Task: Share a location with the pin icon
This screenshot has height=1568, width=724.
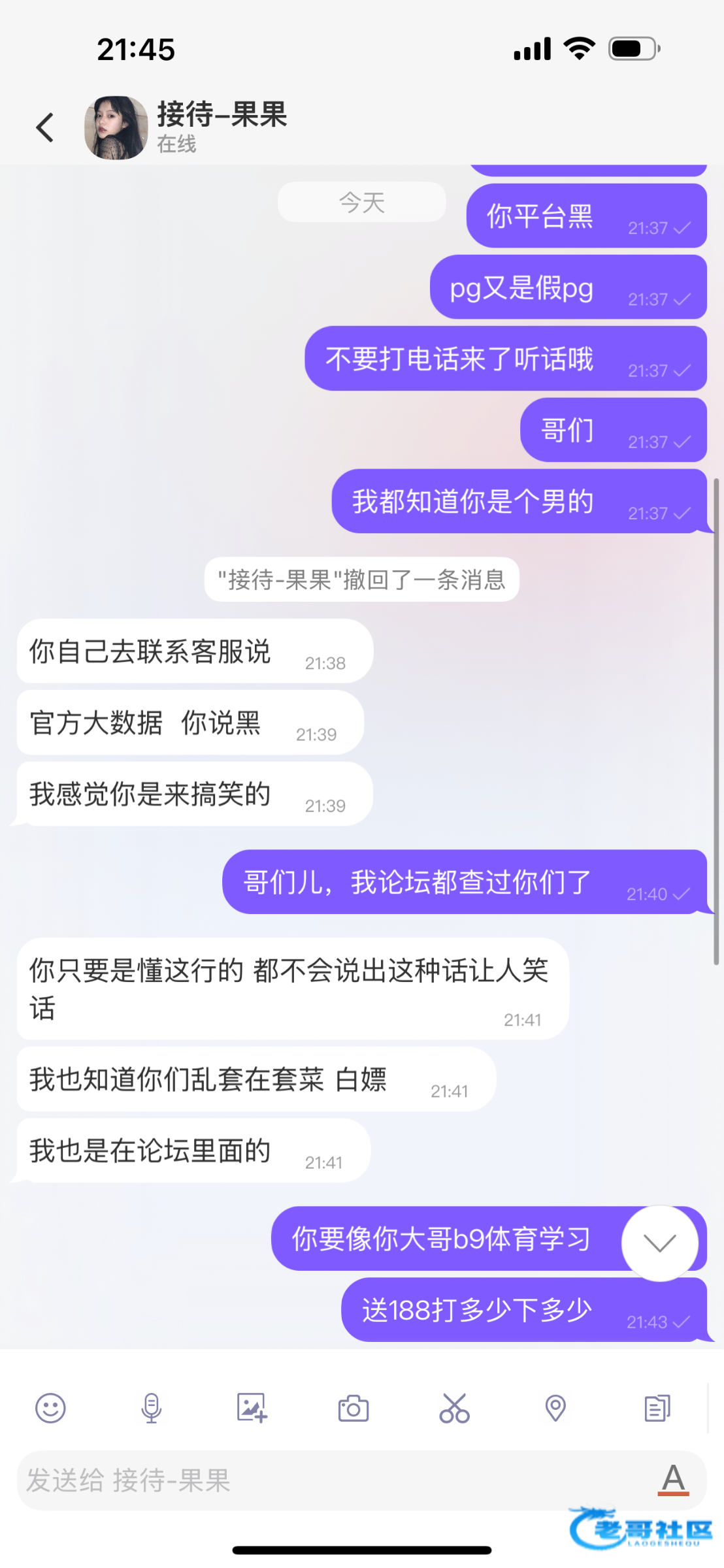Action: (555, 1408)
